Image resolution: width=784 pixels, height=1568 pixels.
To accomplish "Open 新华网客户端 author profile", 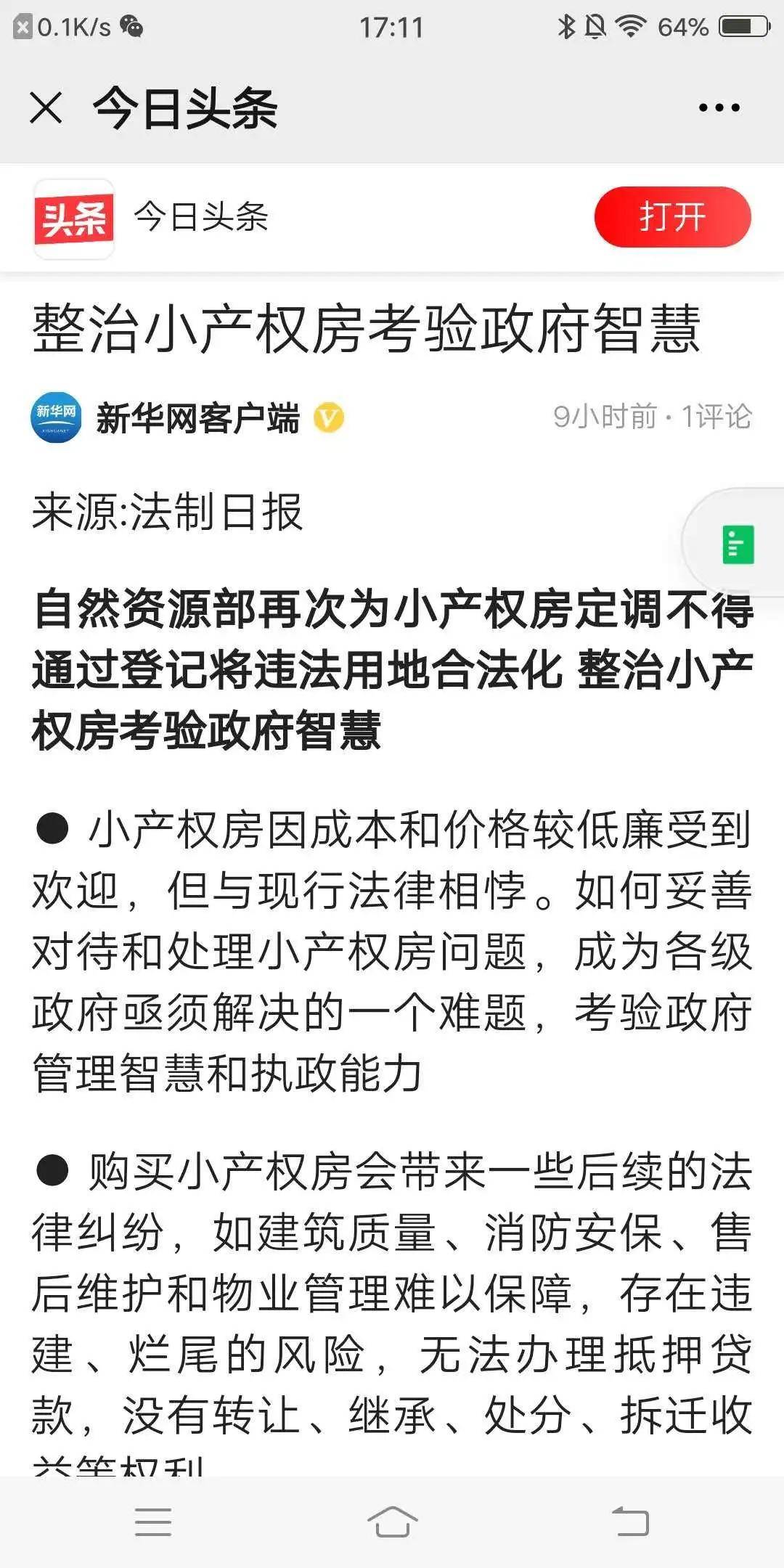I will tap(196, 419).
